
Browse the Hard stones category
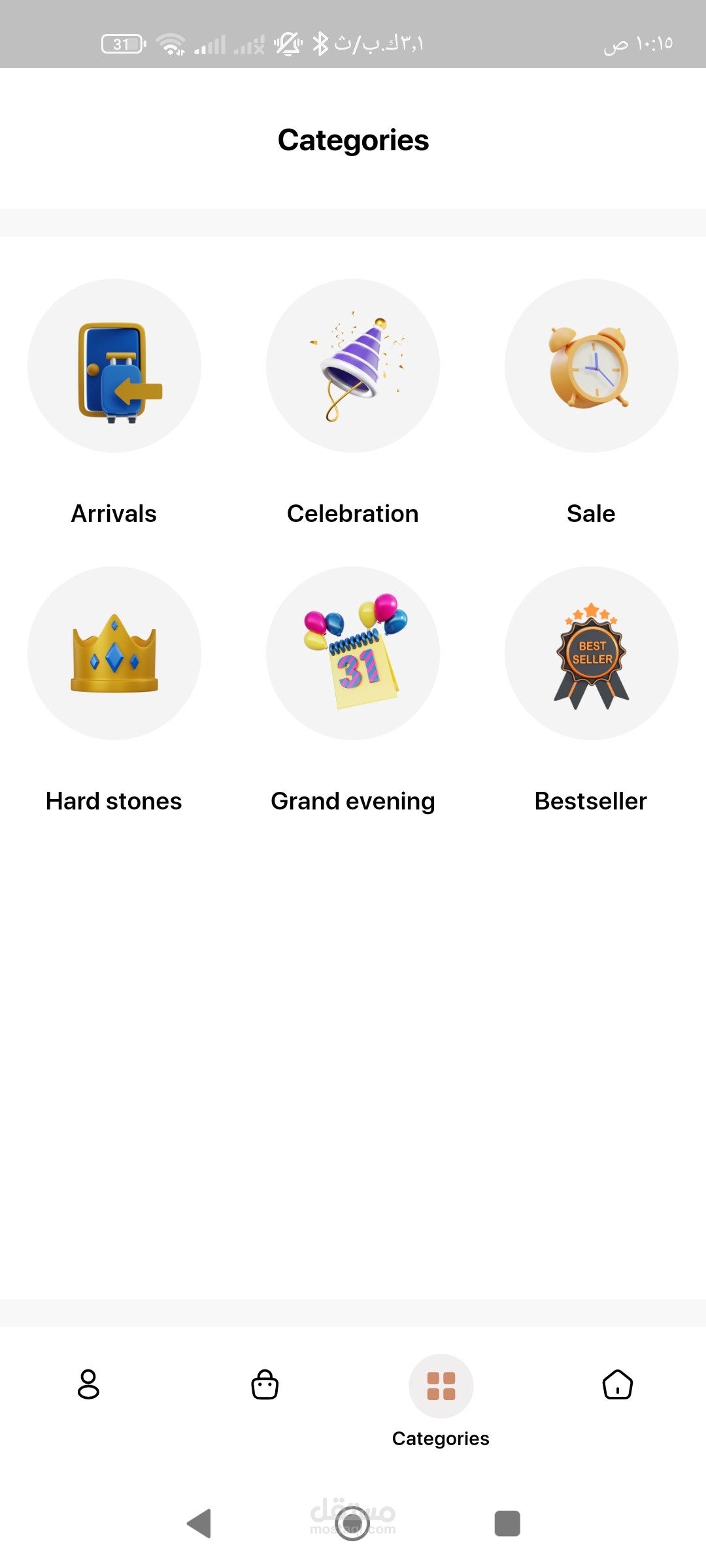[114, 653]
